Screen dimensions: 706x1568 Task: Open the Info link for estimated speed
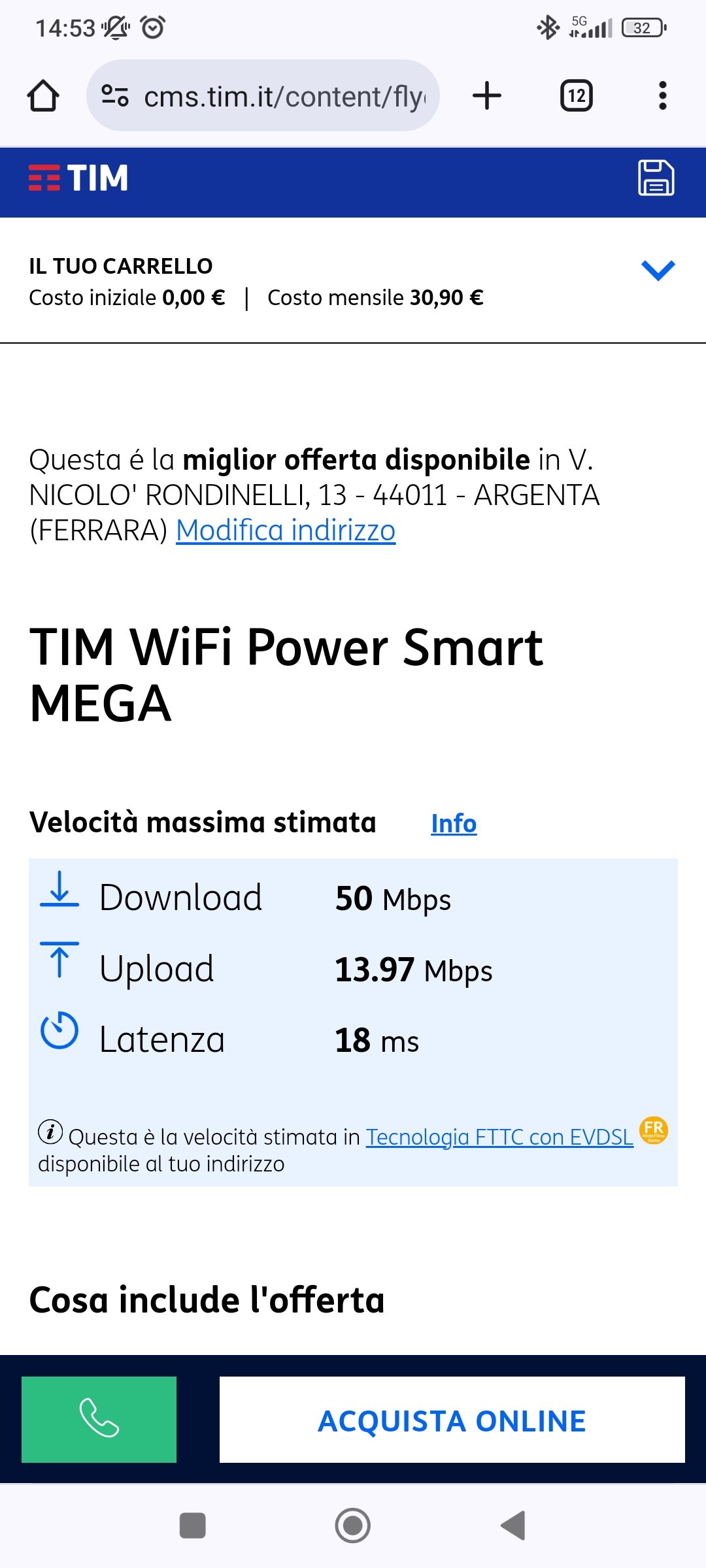454,823
